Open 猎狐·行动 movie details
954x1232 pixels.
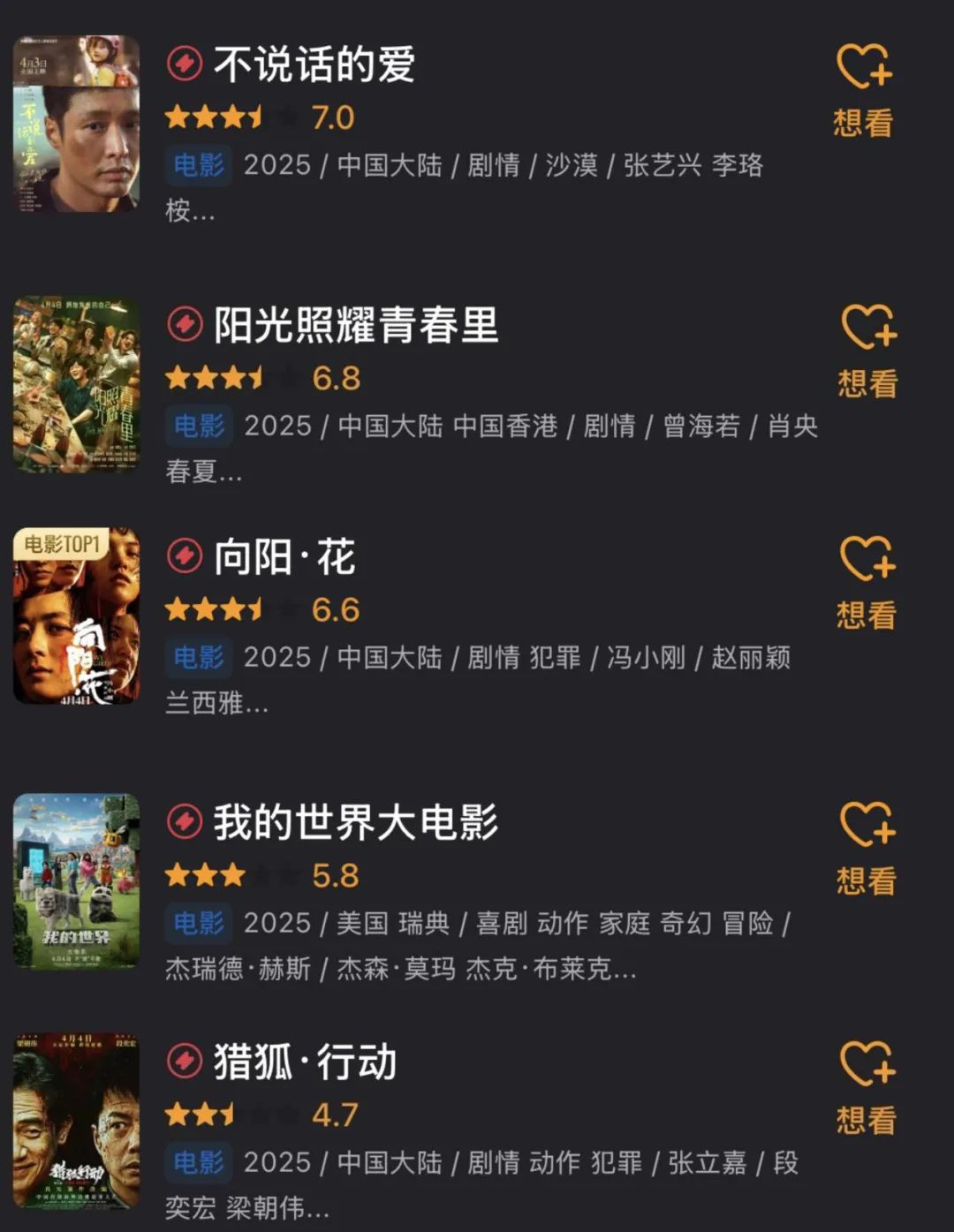coord(305,1062)
